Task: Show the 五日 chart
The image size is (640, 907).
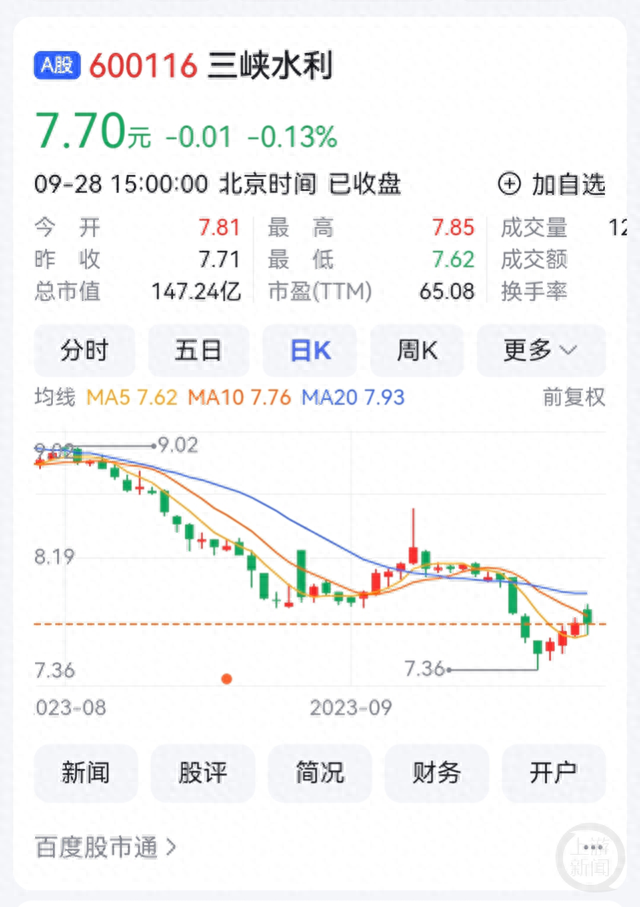Action: pyautogui.click(x=198, y=351)
